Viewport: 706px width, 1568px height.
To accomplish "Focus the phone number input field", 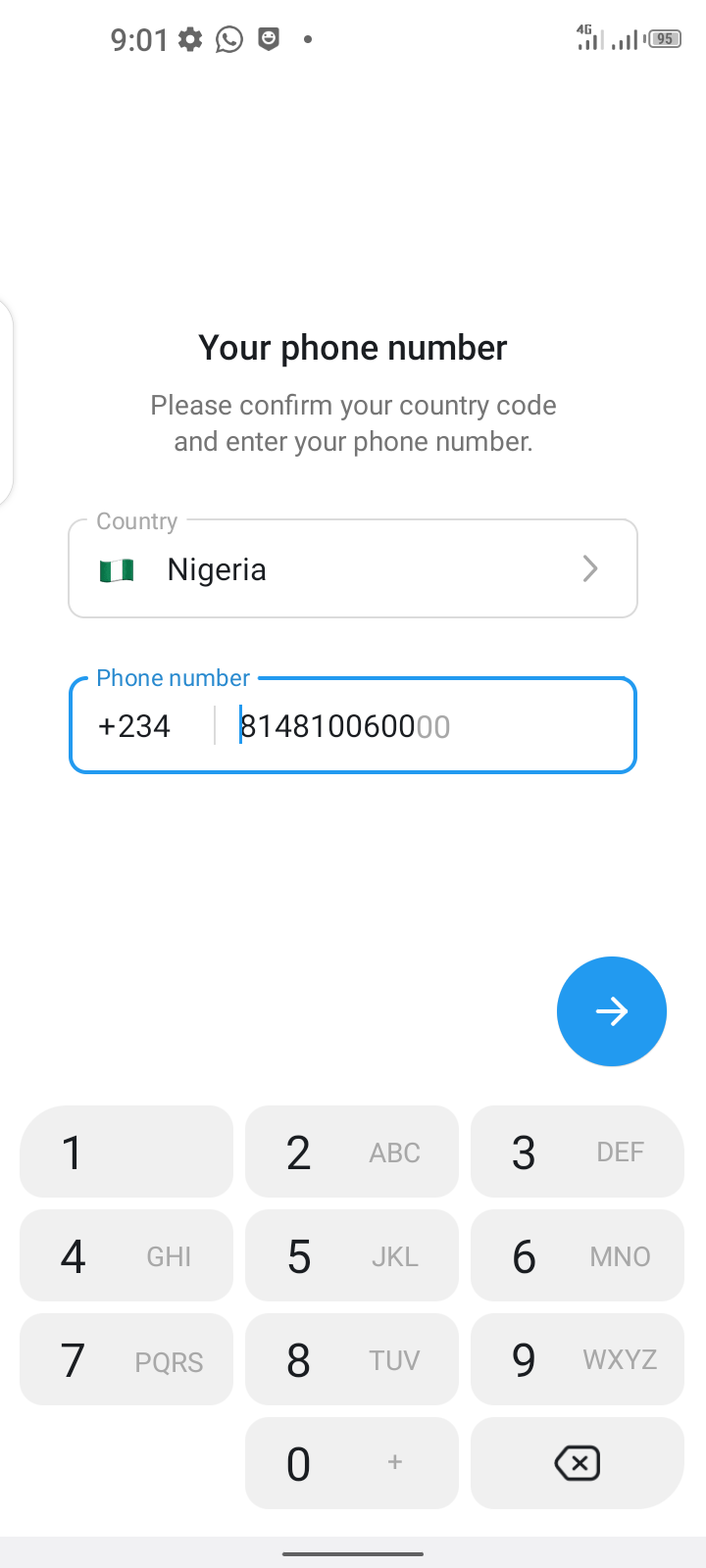I will click(431, 726).
